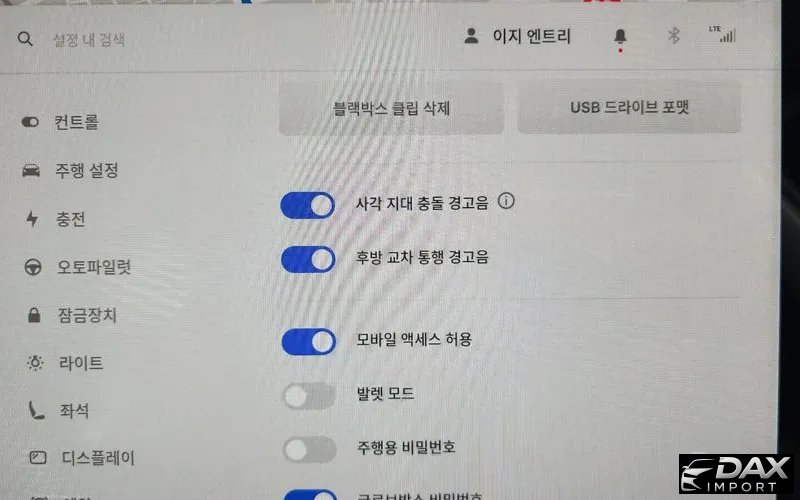Open 오토파일럿 settings

[x=93, y=267]
